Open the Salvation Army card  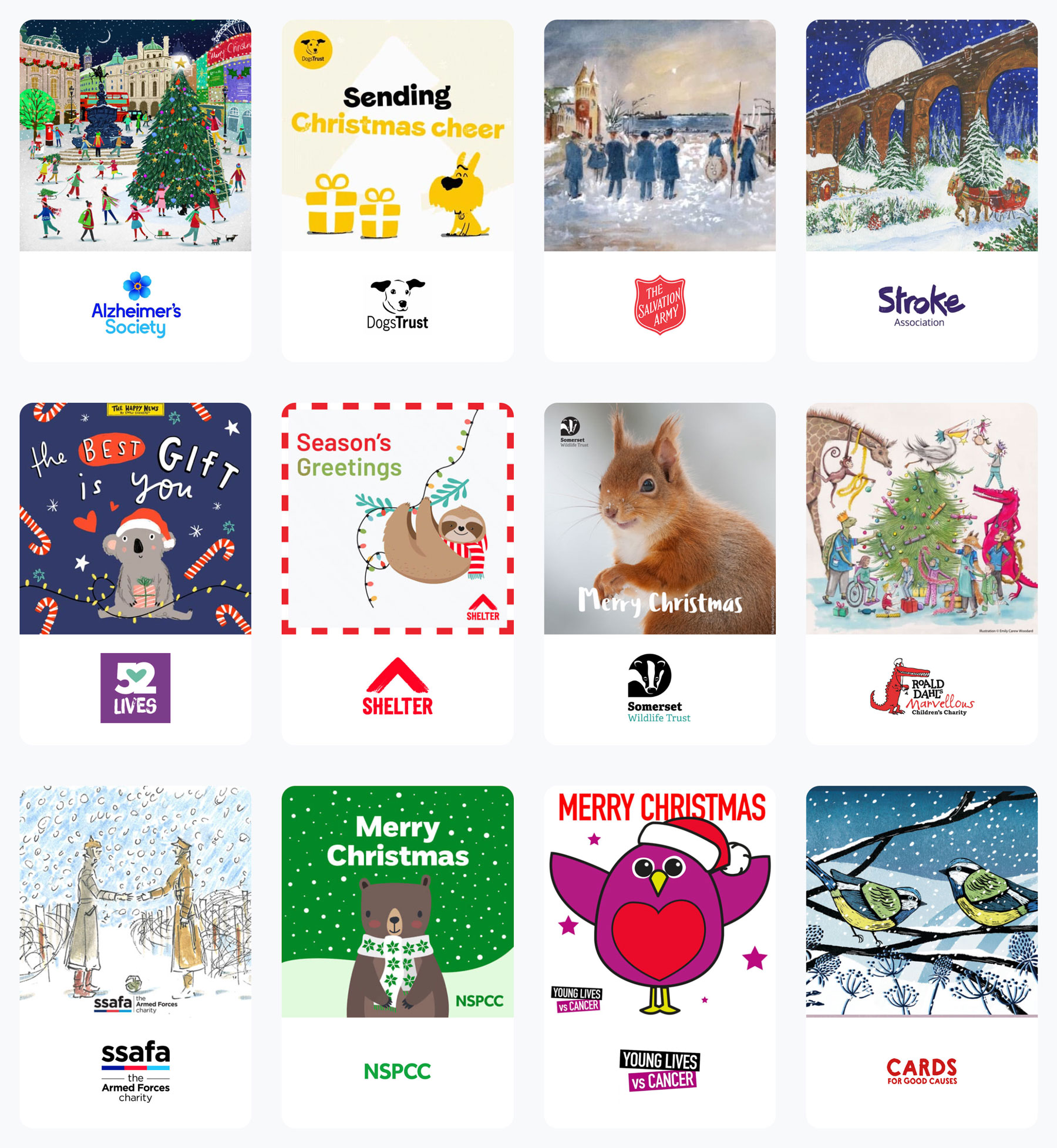[659, 136]
